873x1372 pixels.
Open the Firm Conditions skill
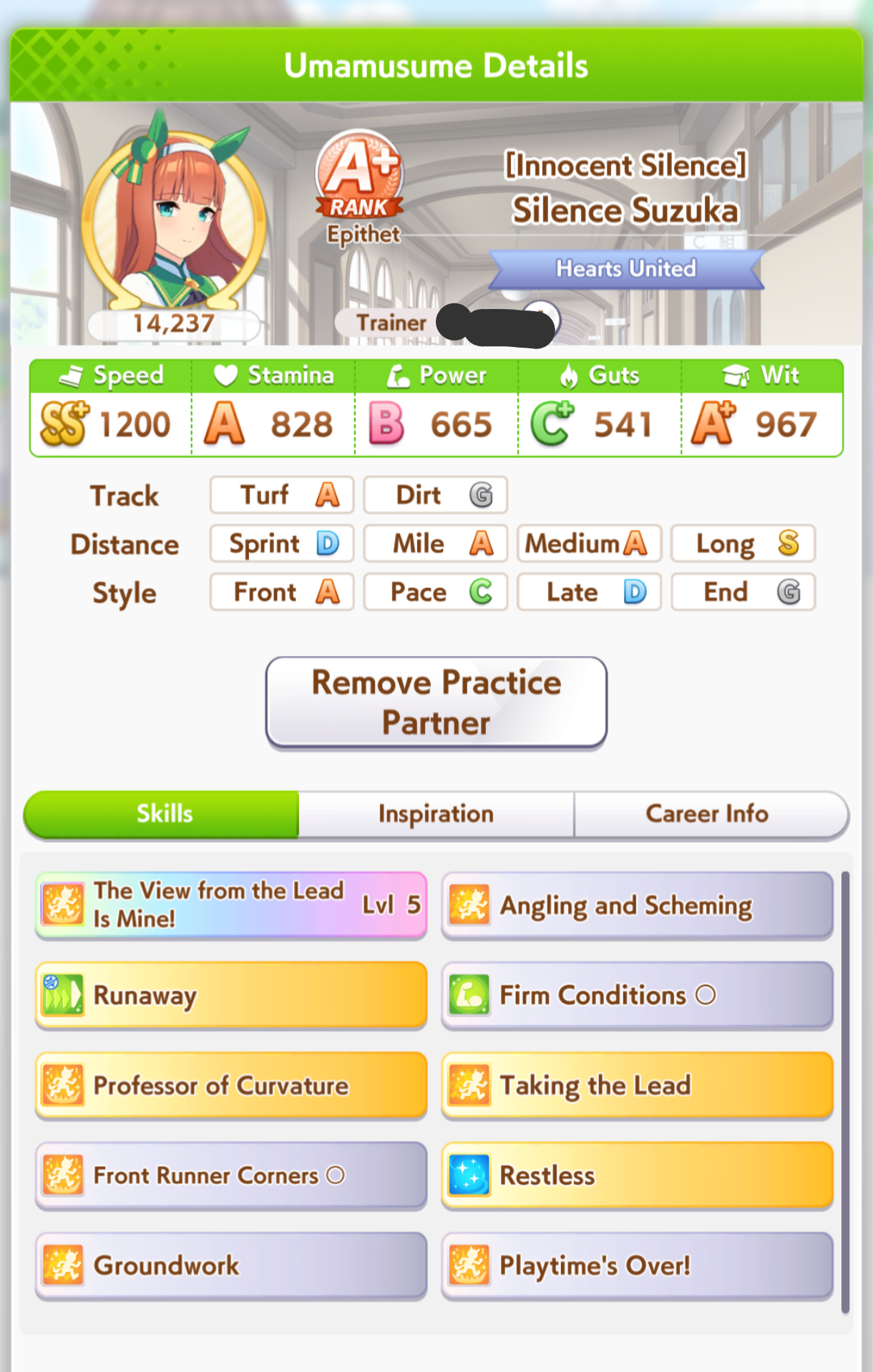tap(637, 995)
